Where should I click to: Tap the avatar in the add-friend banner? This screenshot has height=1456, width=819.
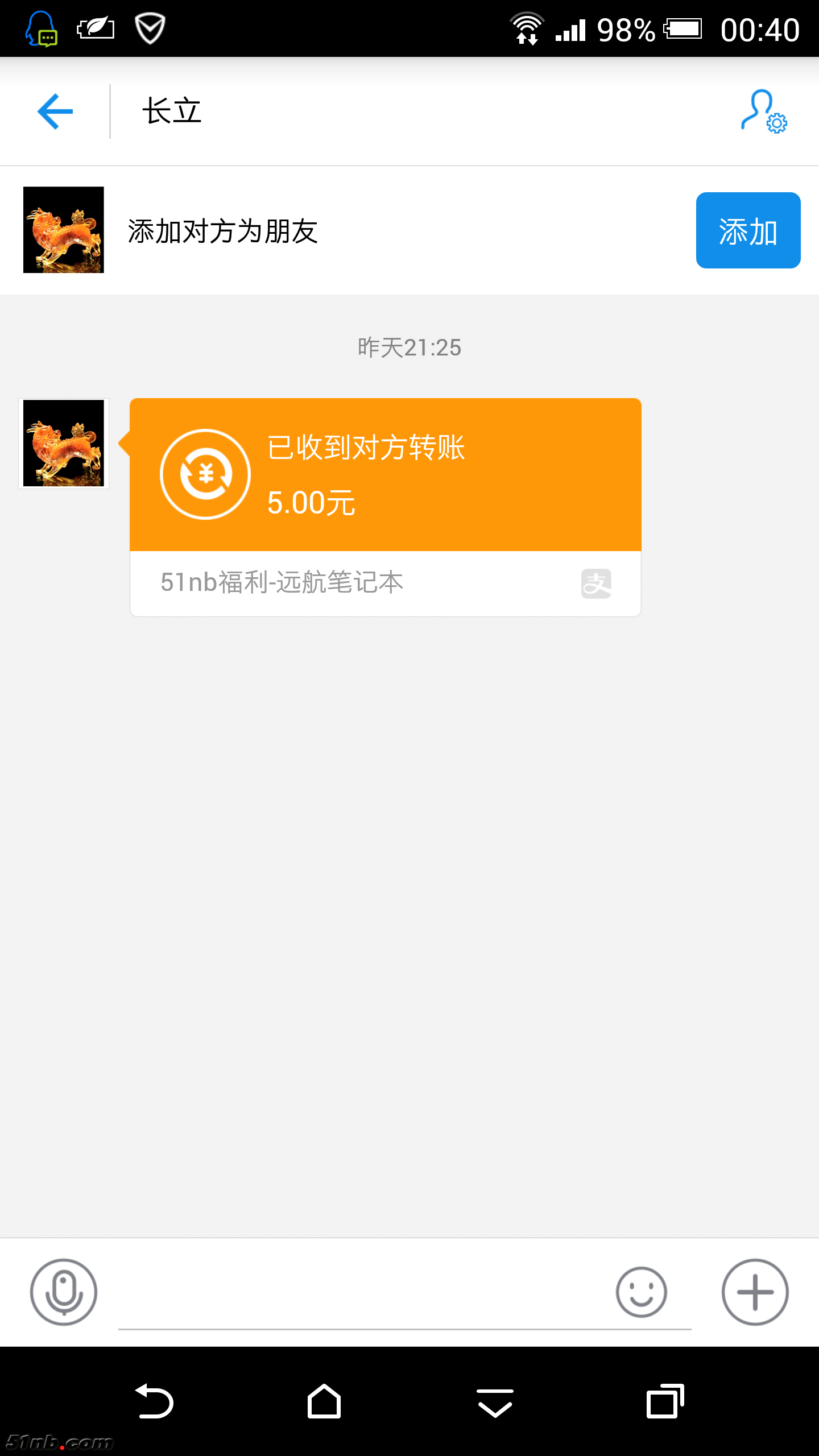[x=64, y=230]
